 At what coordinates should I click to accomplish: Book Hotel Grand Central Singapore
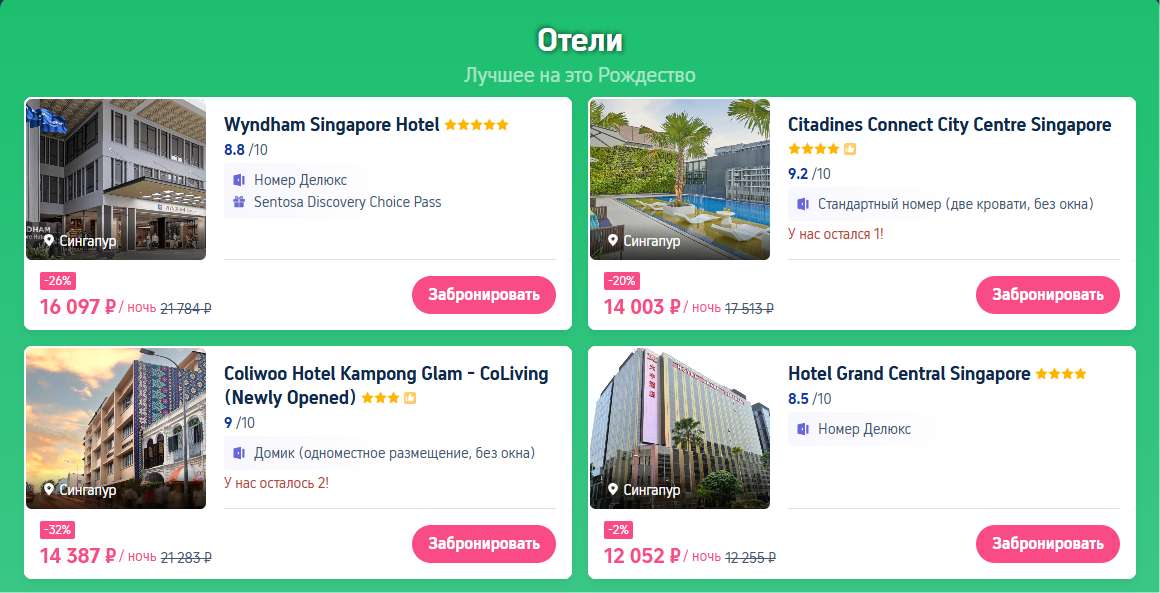point(1047,544)
